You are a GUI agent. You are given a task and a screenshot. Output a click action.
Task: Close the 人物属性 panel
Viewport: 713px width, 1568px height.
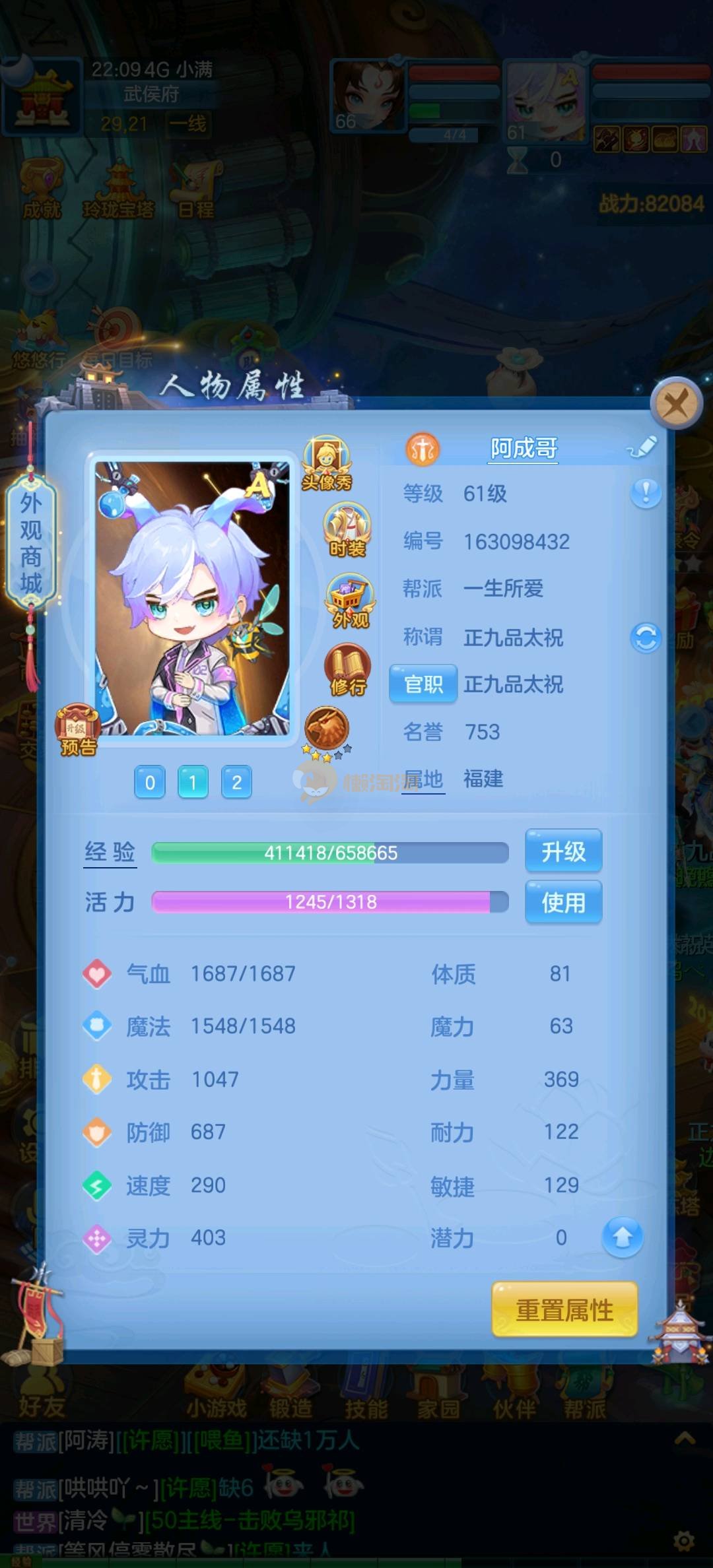(675, 403)
